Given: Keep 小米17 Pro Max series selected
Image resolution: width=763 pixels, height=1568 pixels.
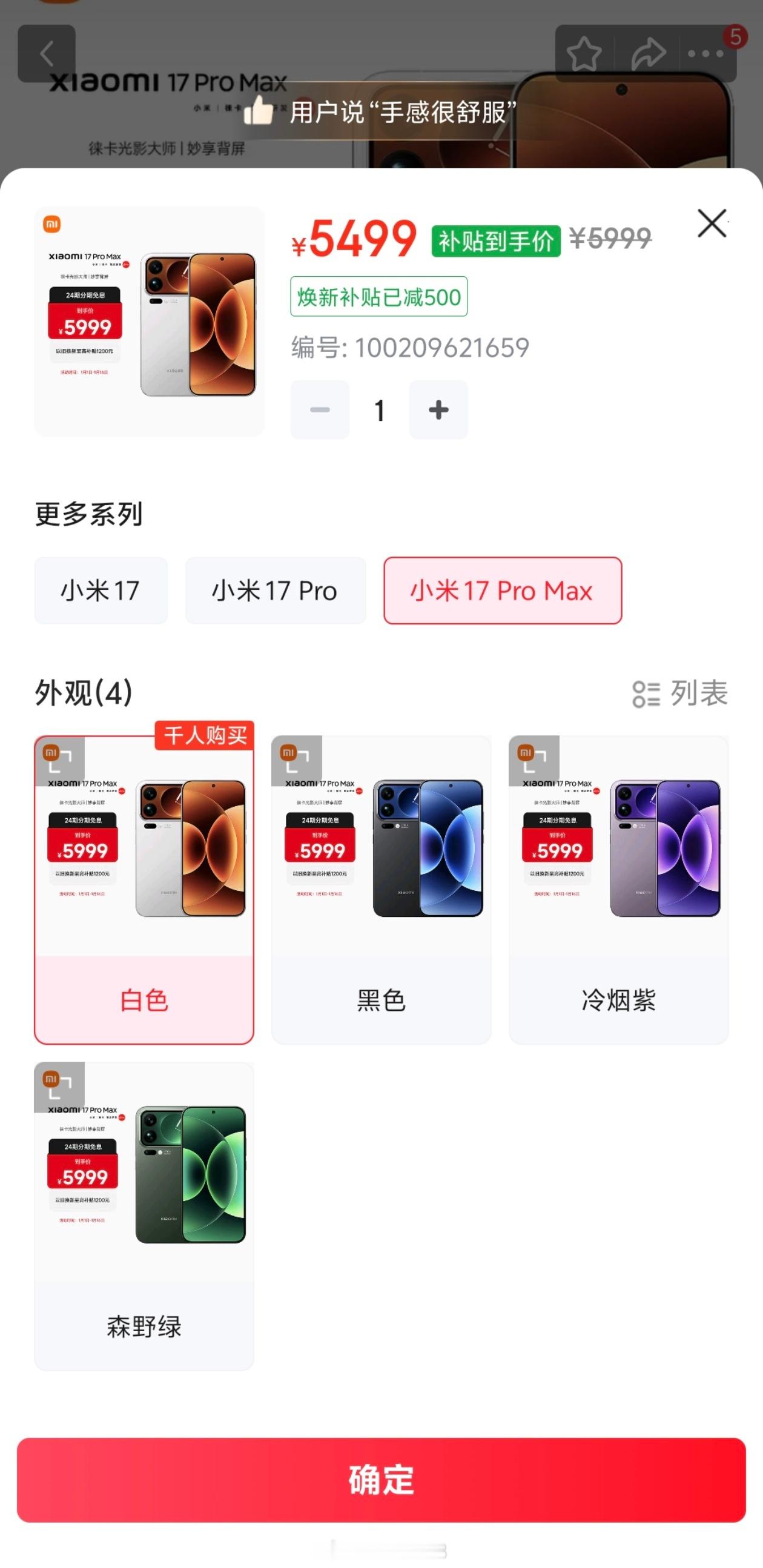Looking at the screenshot, I should point(503,590).
